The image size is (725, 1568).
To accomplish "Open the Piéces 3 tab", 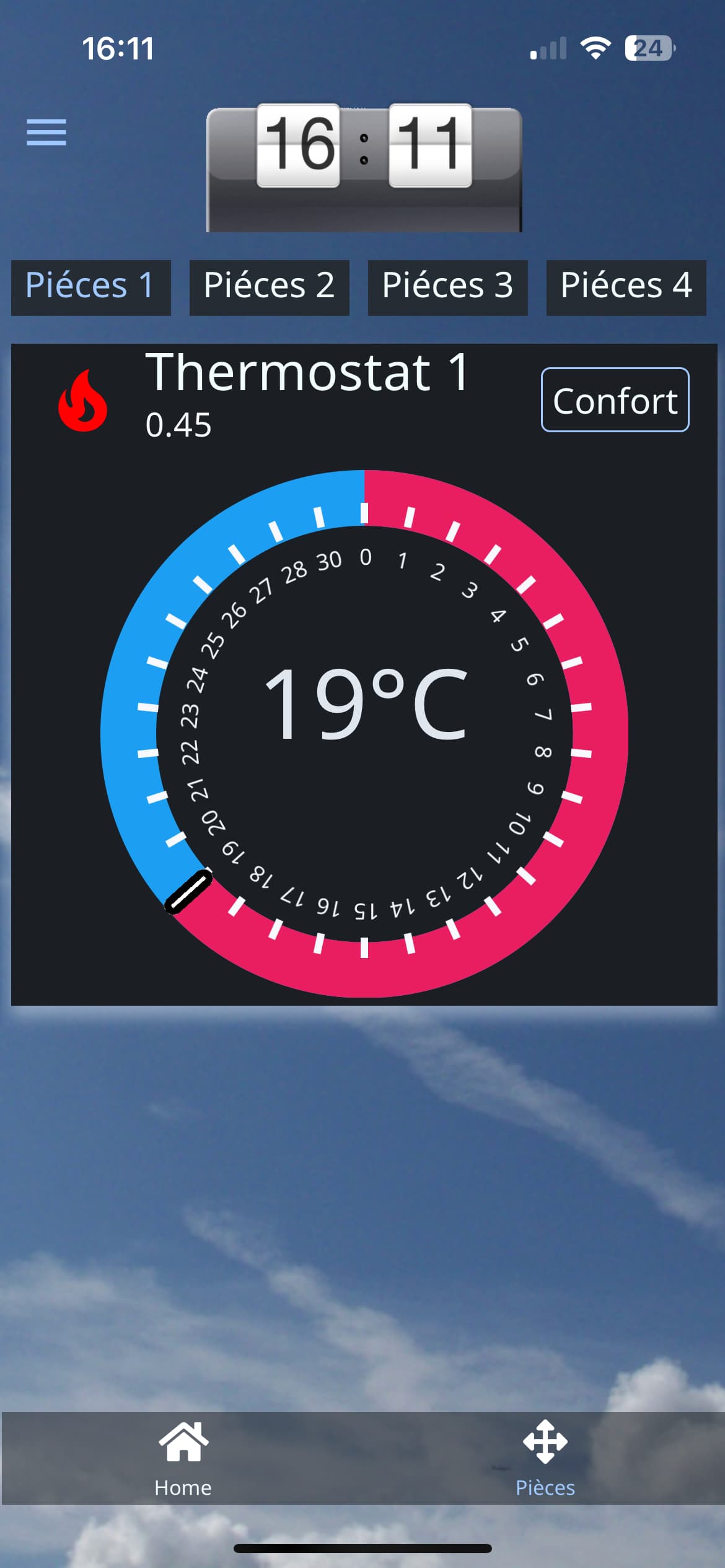I will tap(447, 287).
